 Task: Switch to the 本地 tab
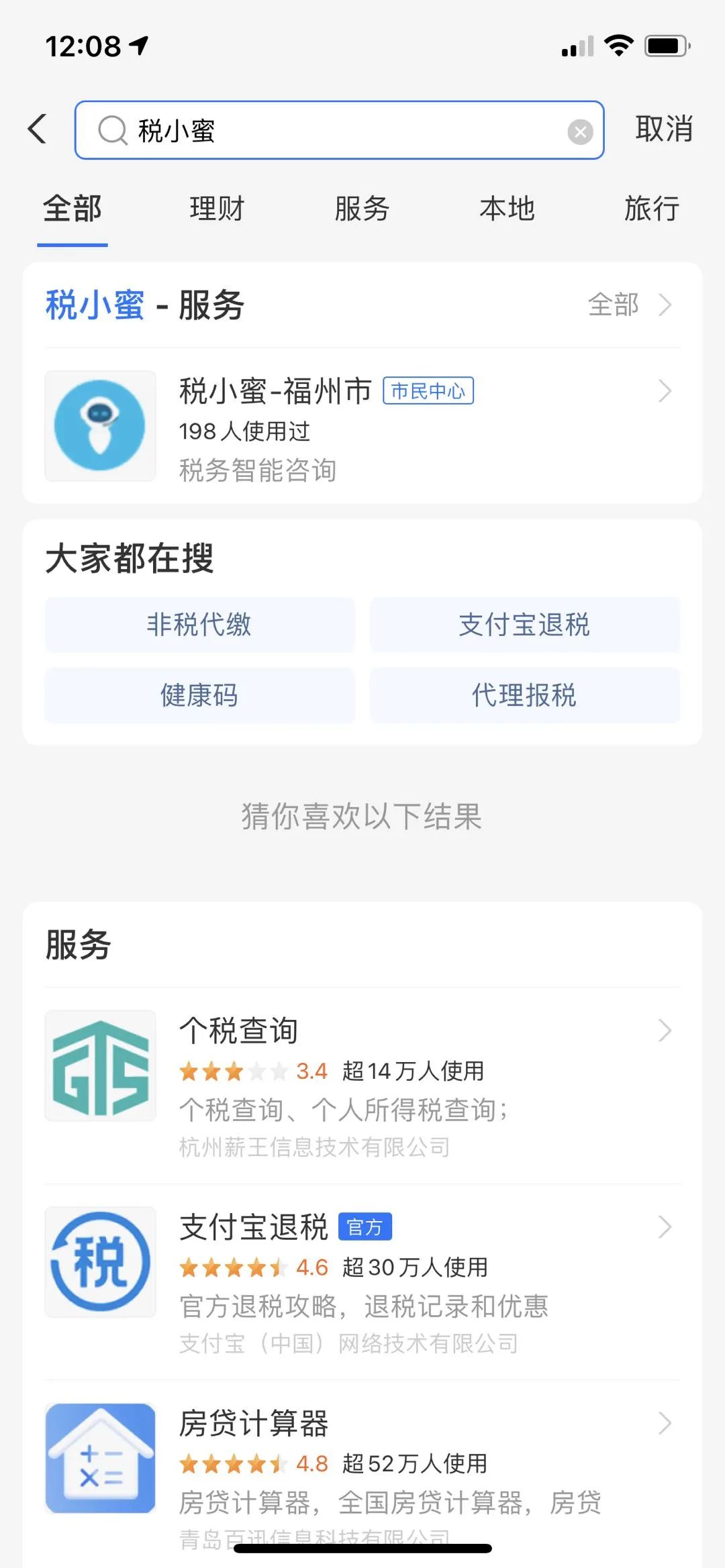coord(507,209)
